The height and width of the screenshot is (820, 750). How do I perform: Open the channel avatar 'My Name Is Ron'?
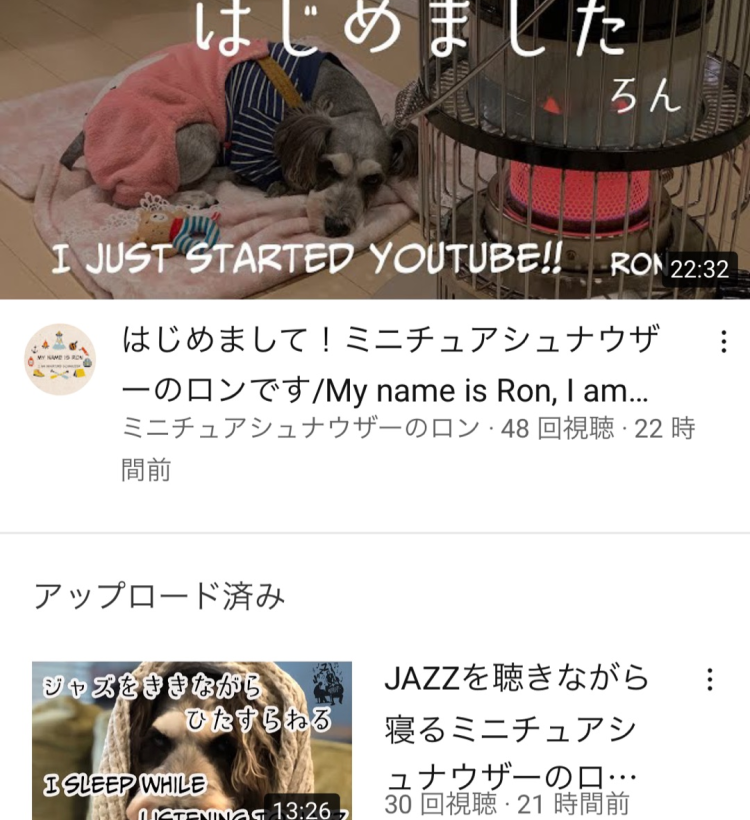(60, 359)
